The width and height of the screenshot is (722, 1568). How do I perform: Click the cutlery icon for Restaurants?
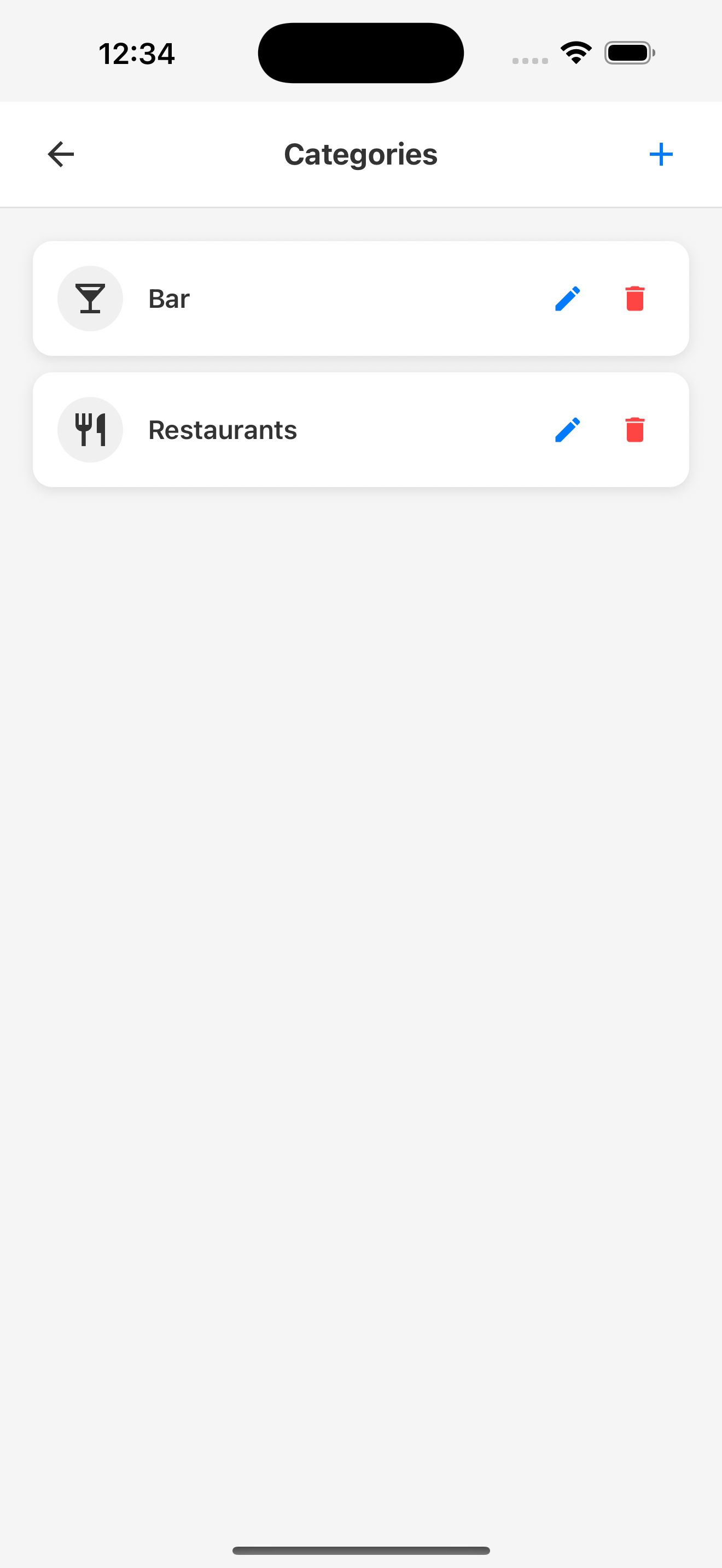pos(90,429)
